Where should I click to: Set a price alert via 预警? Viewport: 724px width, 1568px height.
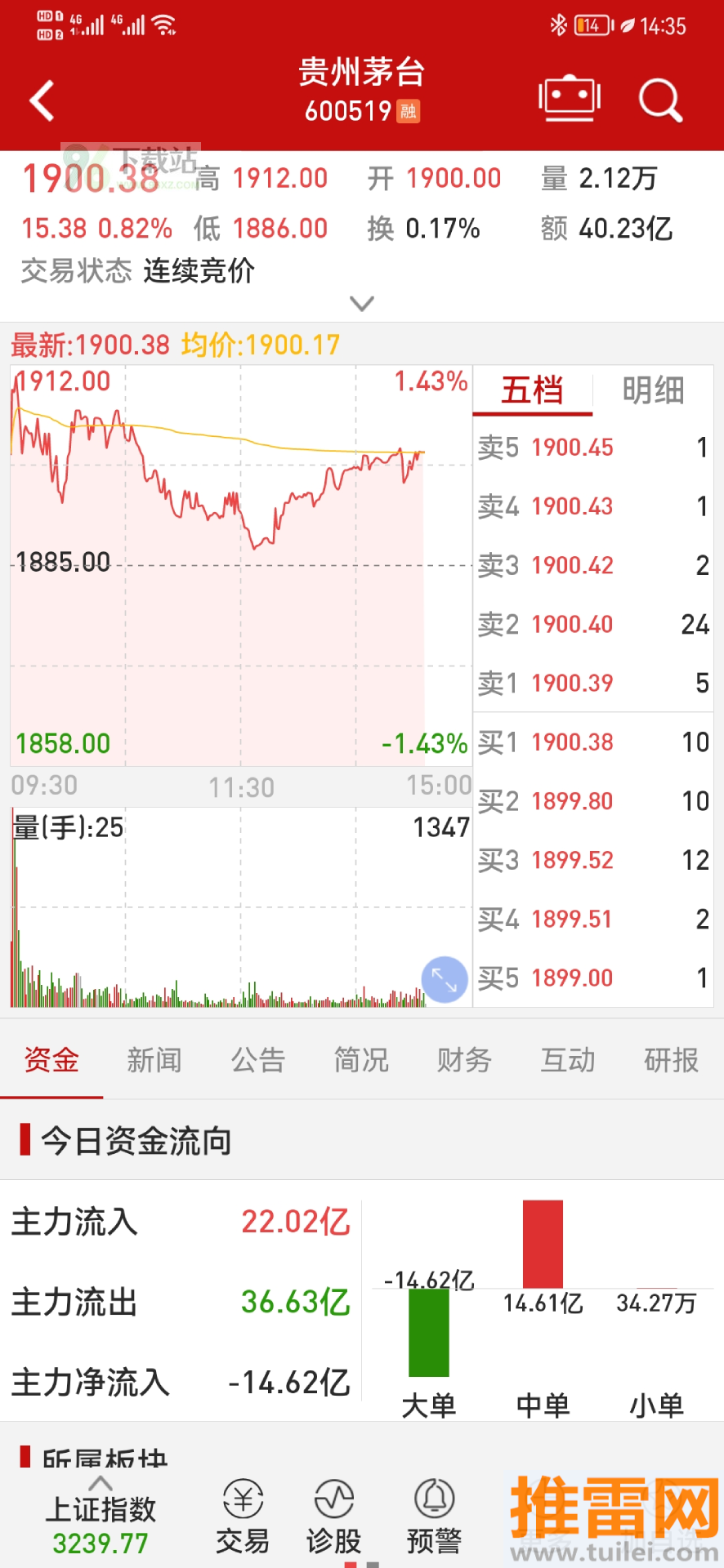(434, 1517)
